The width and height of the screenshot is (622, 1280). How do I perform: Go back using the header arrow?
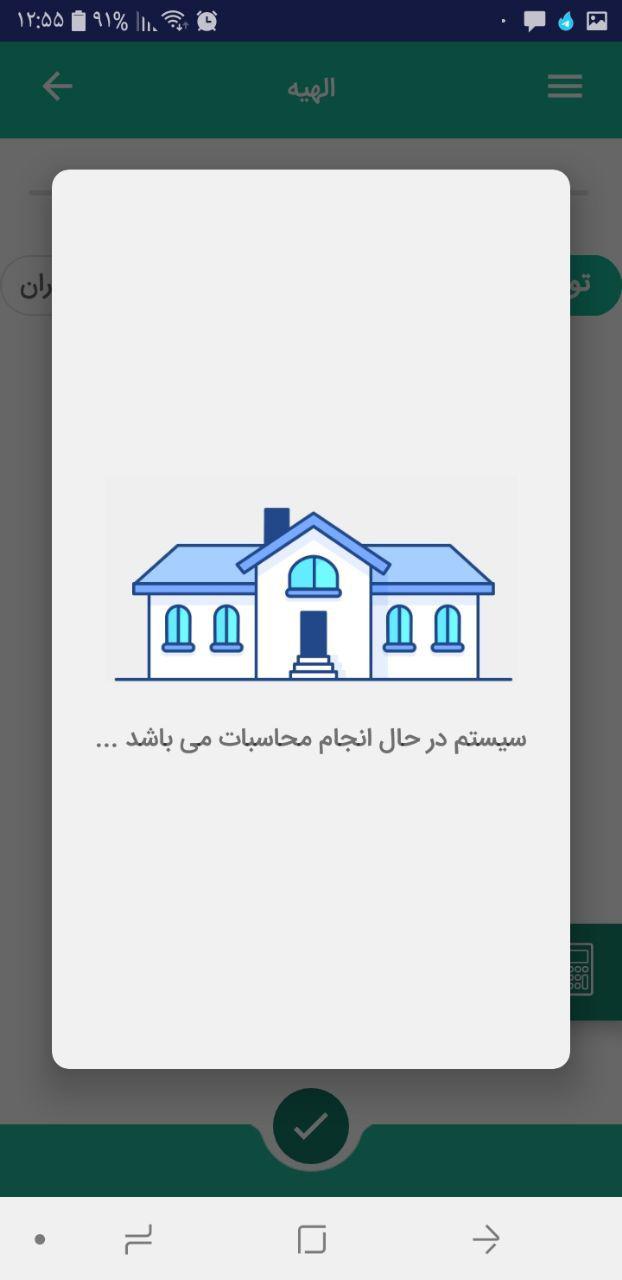pos(57,87)
